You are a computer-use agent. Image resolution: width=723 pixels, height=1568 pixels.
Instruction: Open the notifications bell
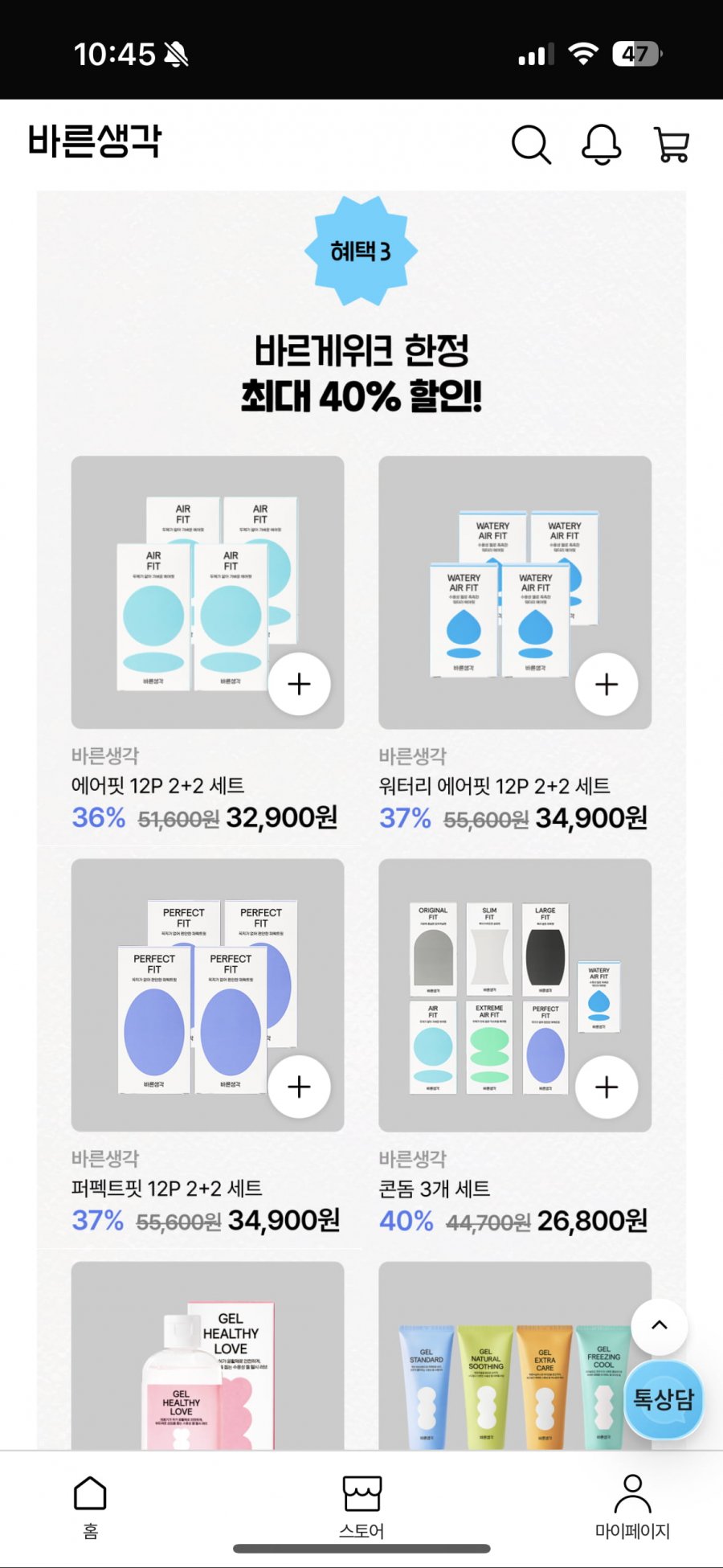[601, 145]
